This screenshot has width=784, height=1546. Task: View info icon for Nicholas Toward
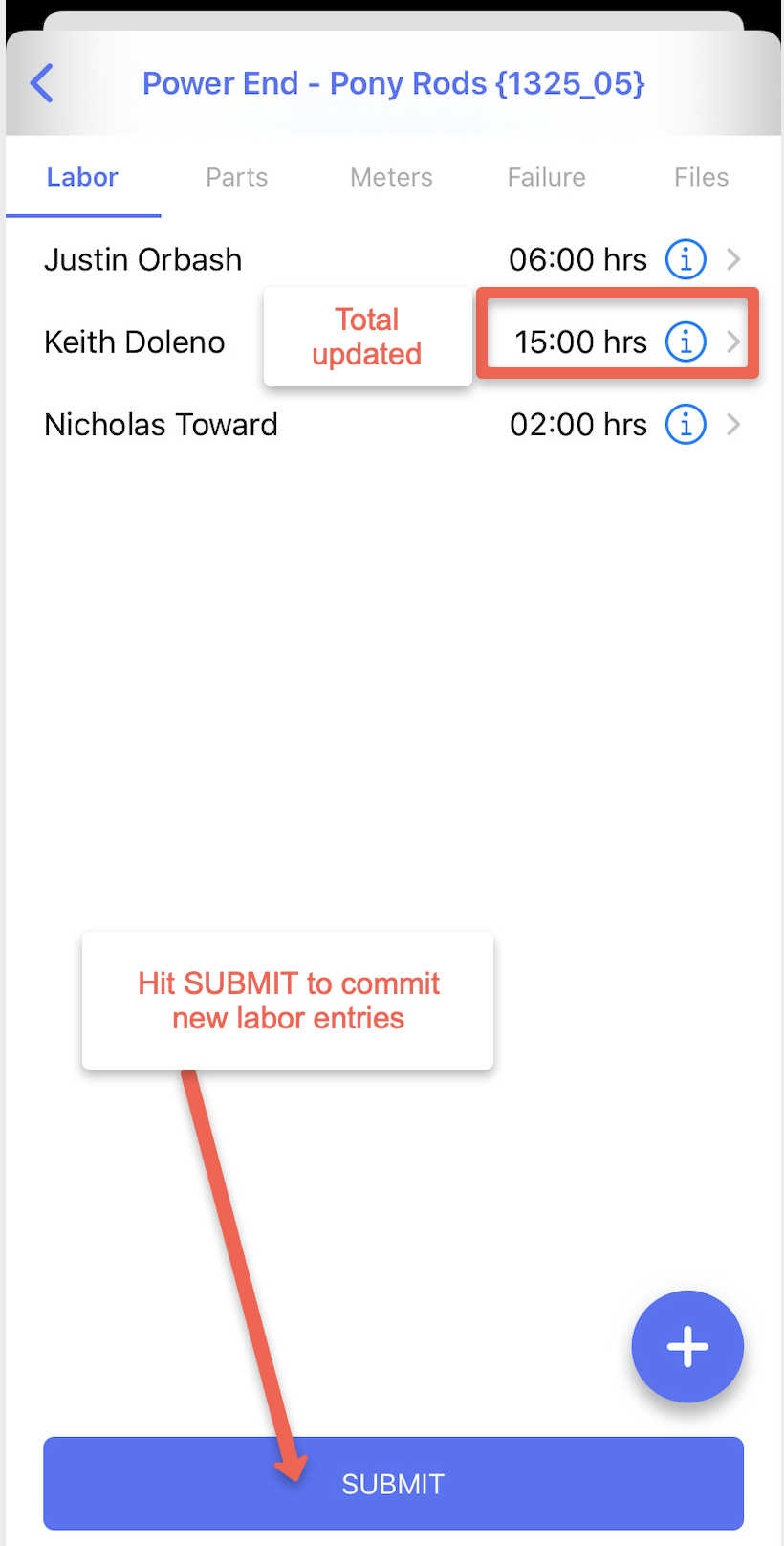pyautogui.click(x=686, y=424)
